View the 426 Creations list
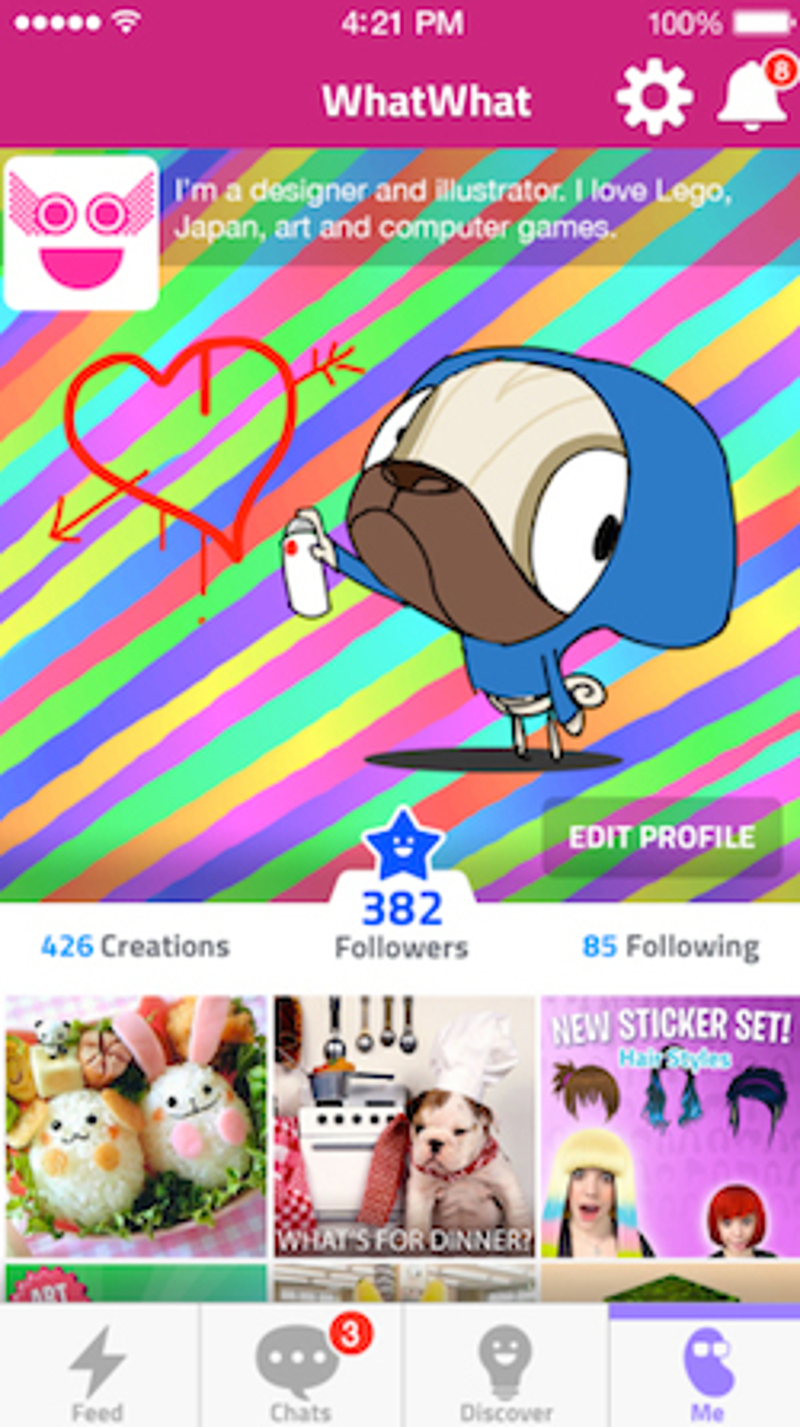The width and height of the screenshot is (800, 1427). click(135, 946)
